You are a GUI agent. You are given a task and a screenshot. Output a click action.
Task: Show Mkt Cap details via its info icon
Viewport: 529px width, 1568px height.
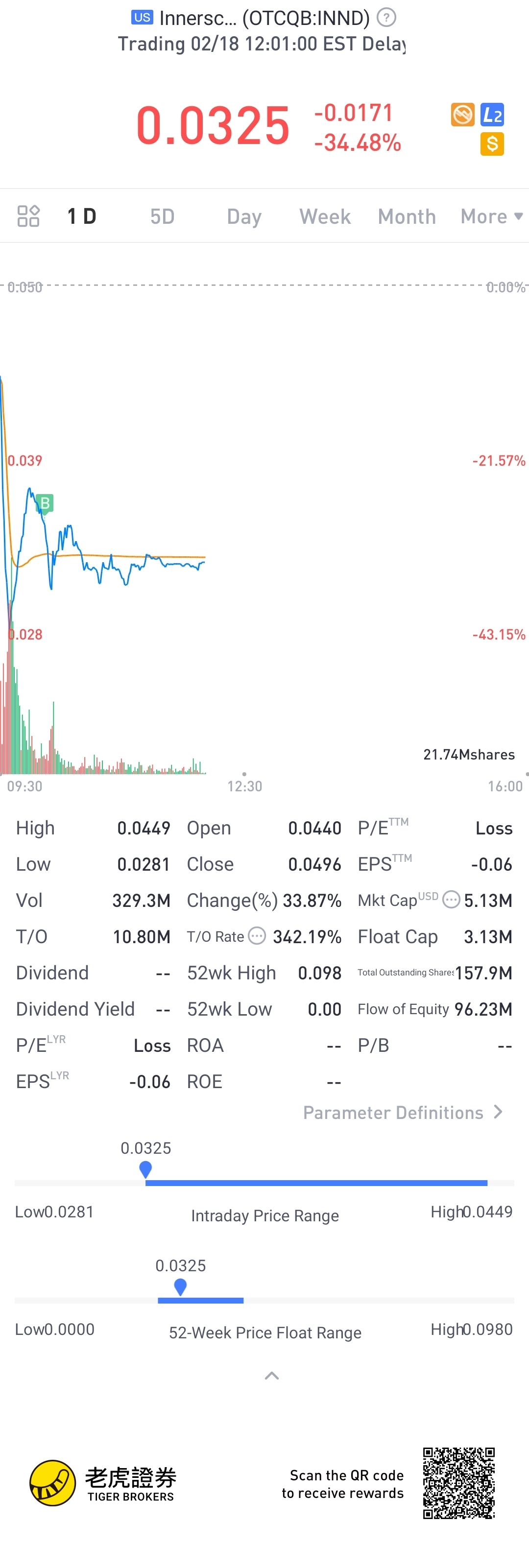pyautogui.click(x=451, y=899)
